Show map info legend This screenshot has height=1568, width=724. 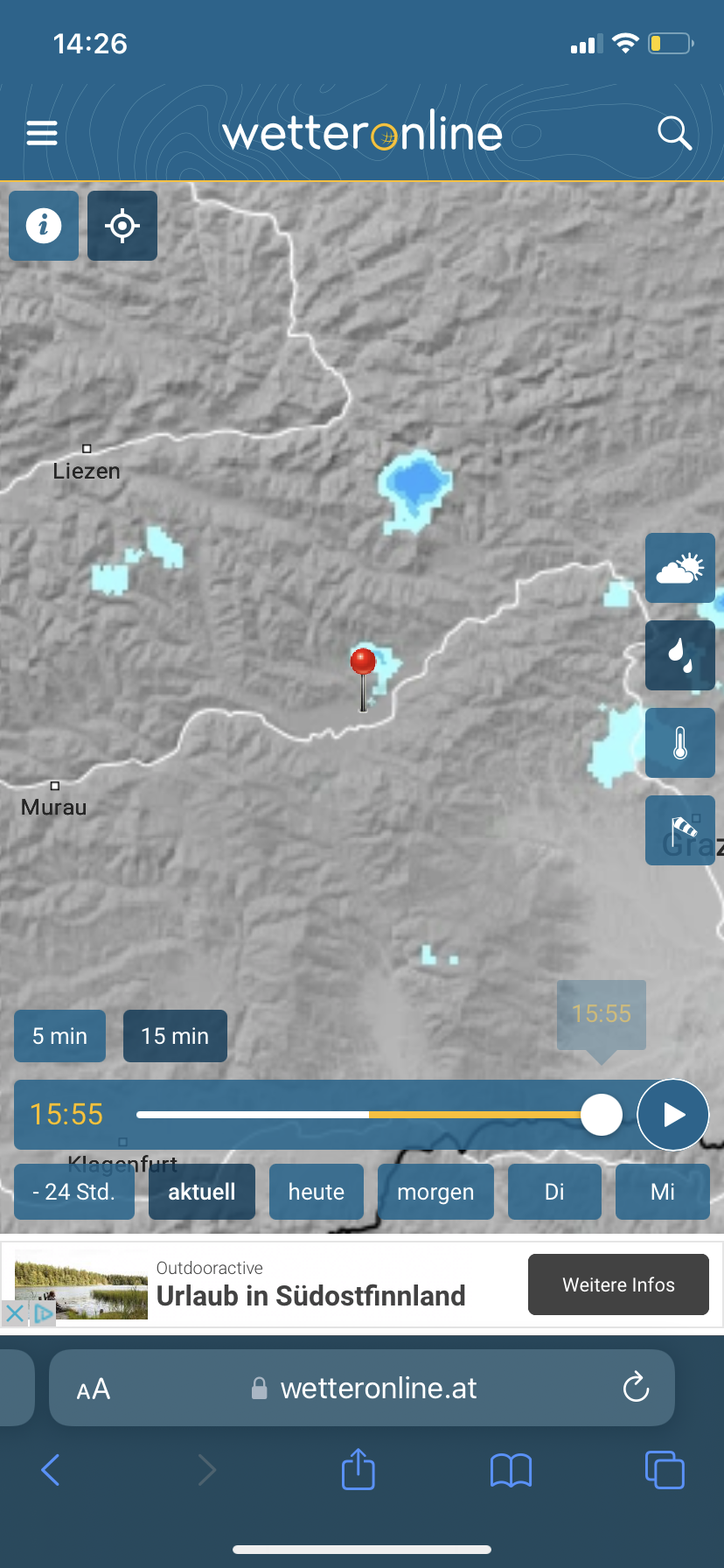(x=44, y=226)
